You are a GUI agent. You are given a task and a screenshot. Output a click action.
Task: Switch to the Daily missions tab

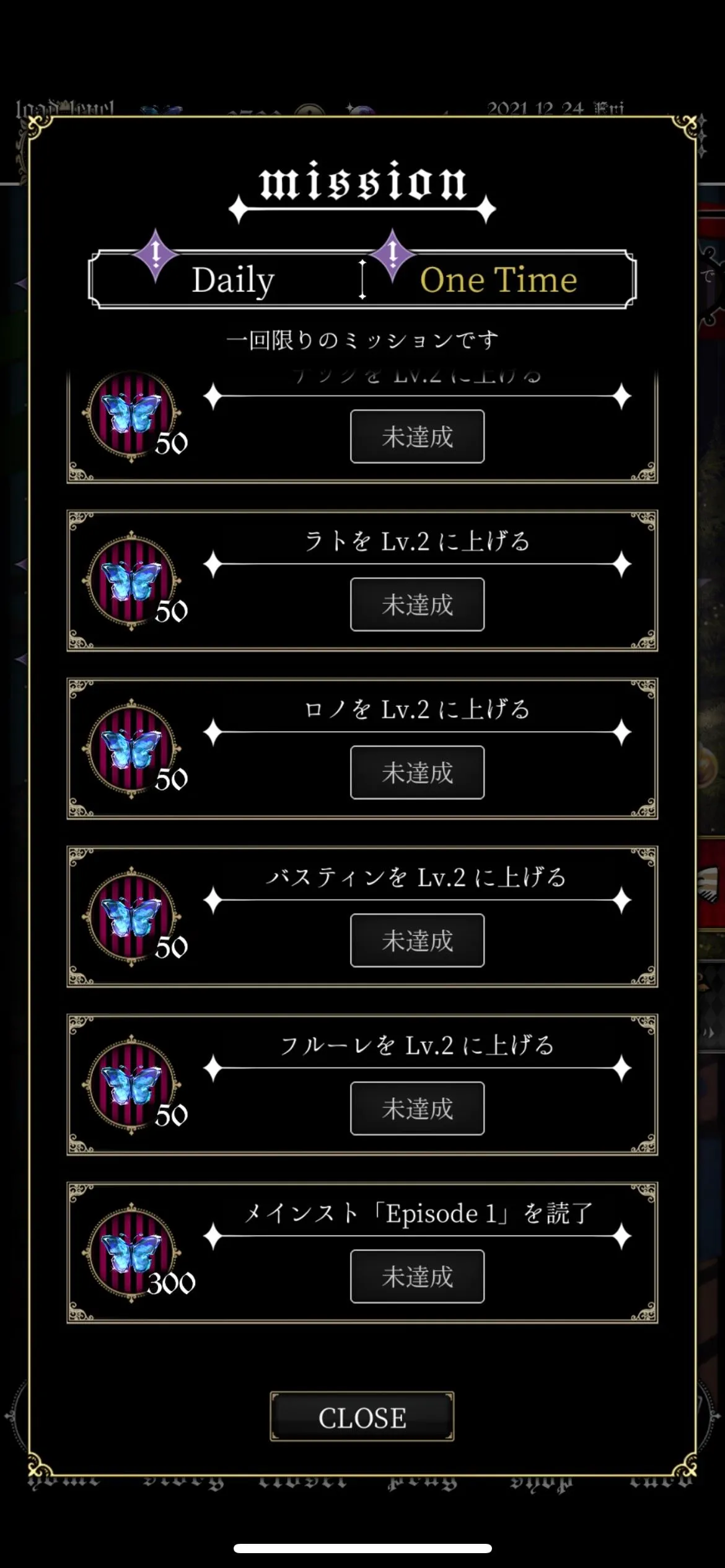point(232,280)
